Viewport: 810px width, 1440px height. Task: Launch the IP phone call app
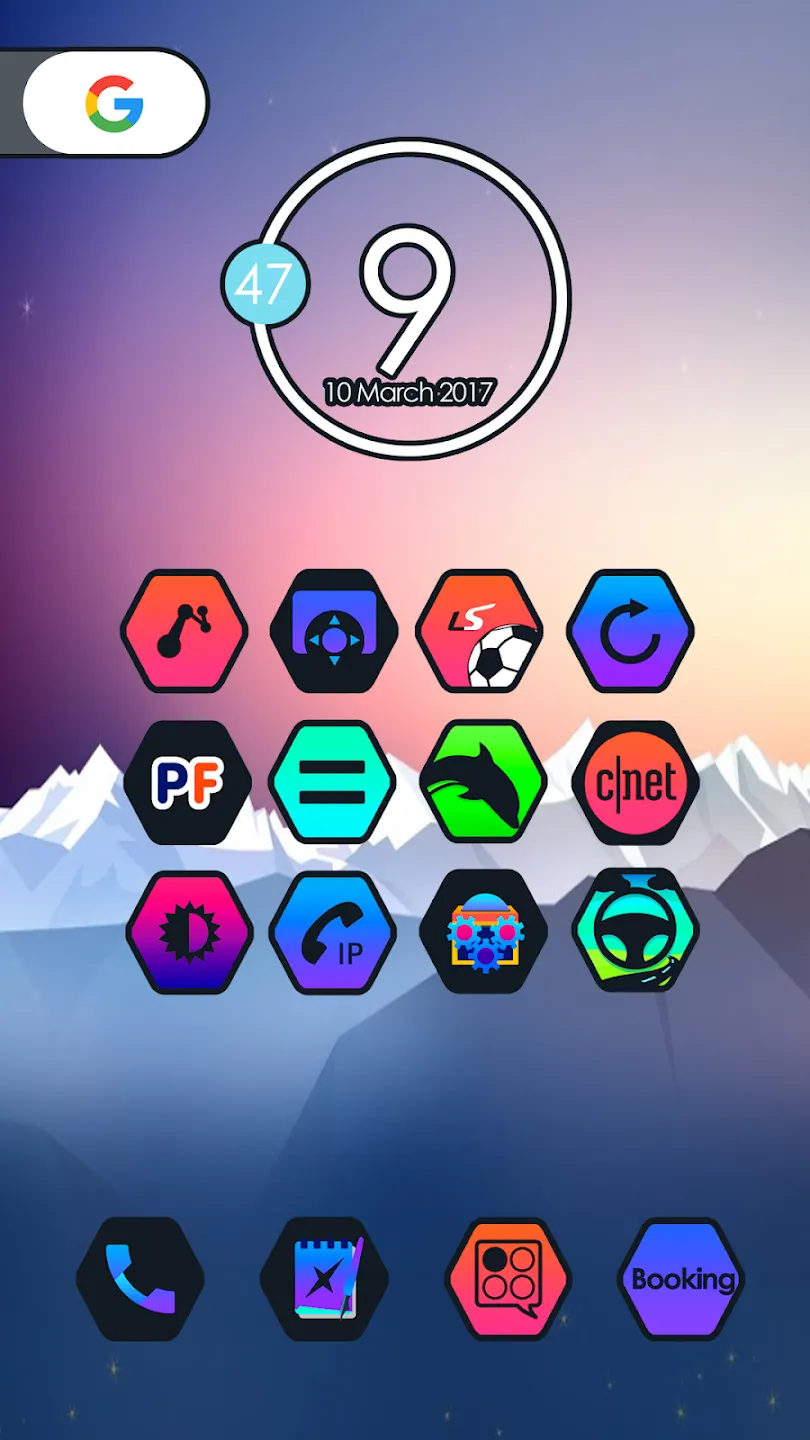click(x=333, y=932)
